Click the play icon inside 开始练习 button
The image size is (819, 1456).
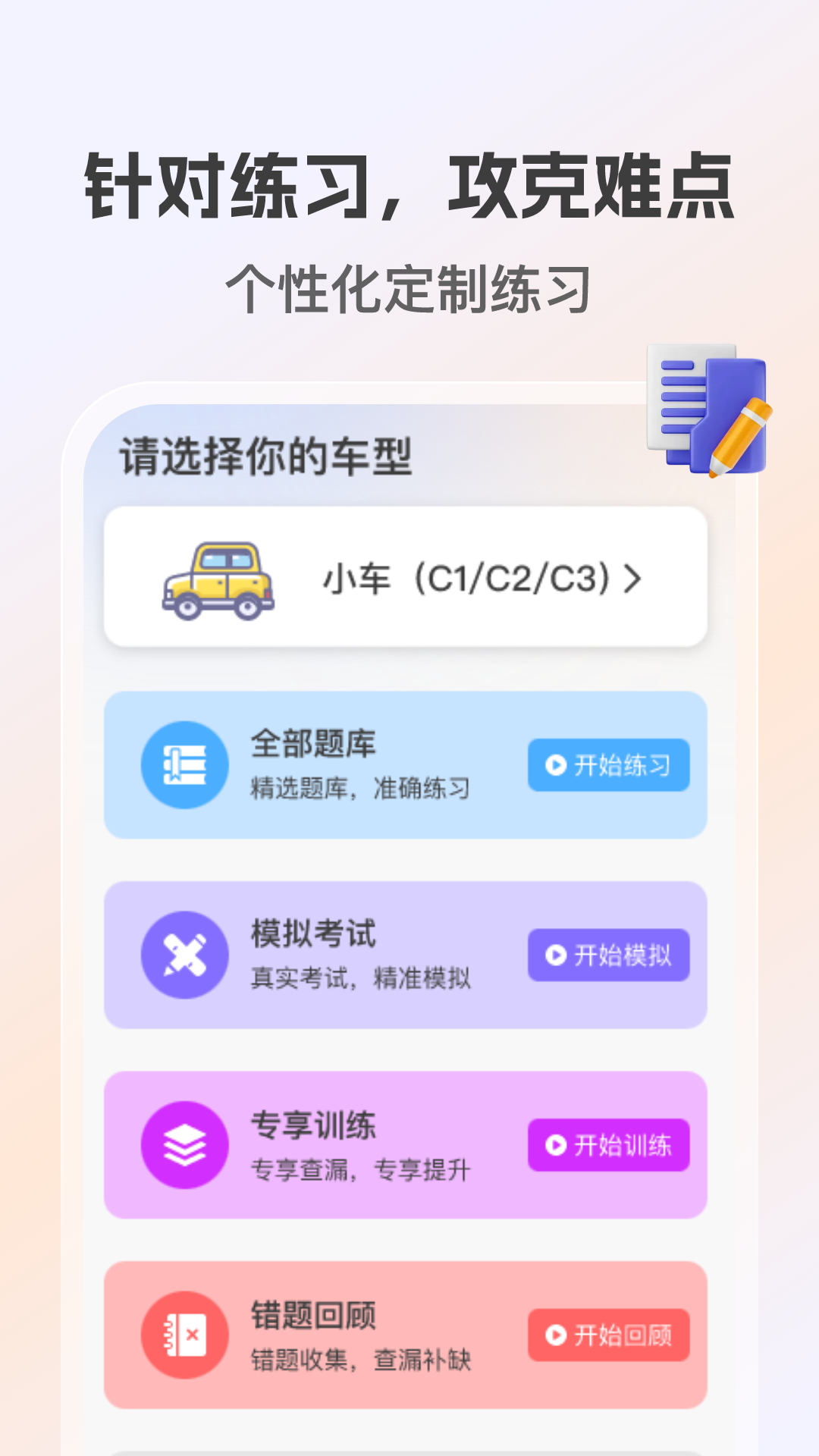(x=554, y=766)
